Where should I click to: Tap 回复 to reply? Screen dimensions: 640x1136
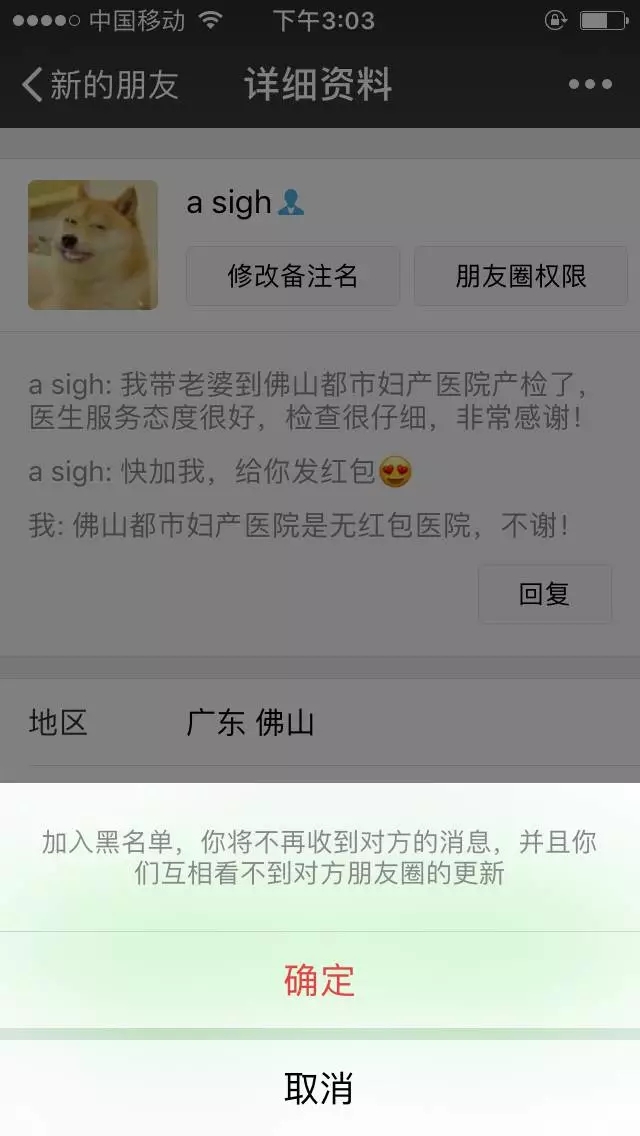(x=545, y=594)
